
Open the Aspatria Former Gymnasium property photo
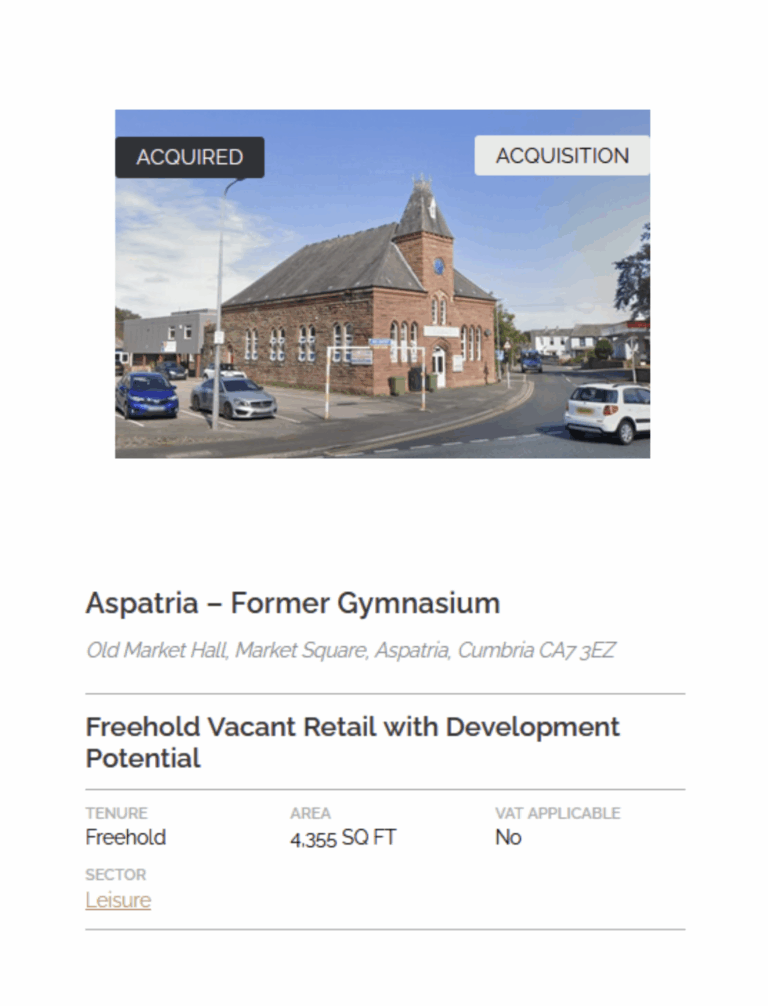[x=382, y=300]
